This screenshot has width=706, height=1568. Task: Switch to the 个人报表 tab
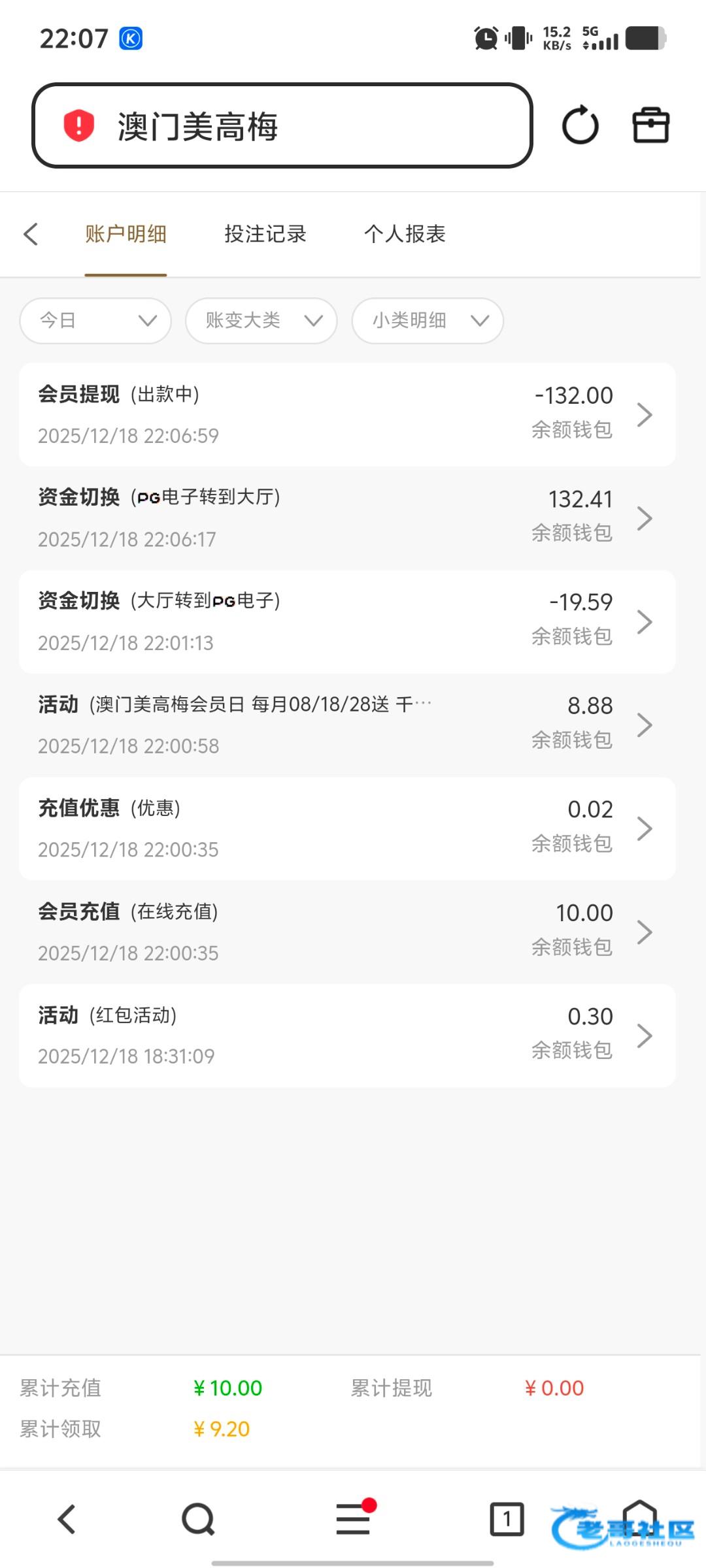click(x=405, y=234)
